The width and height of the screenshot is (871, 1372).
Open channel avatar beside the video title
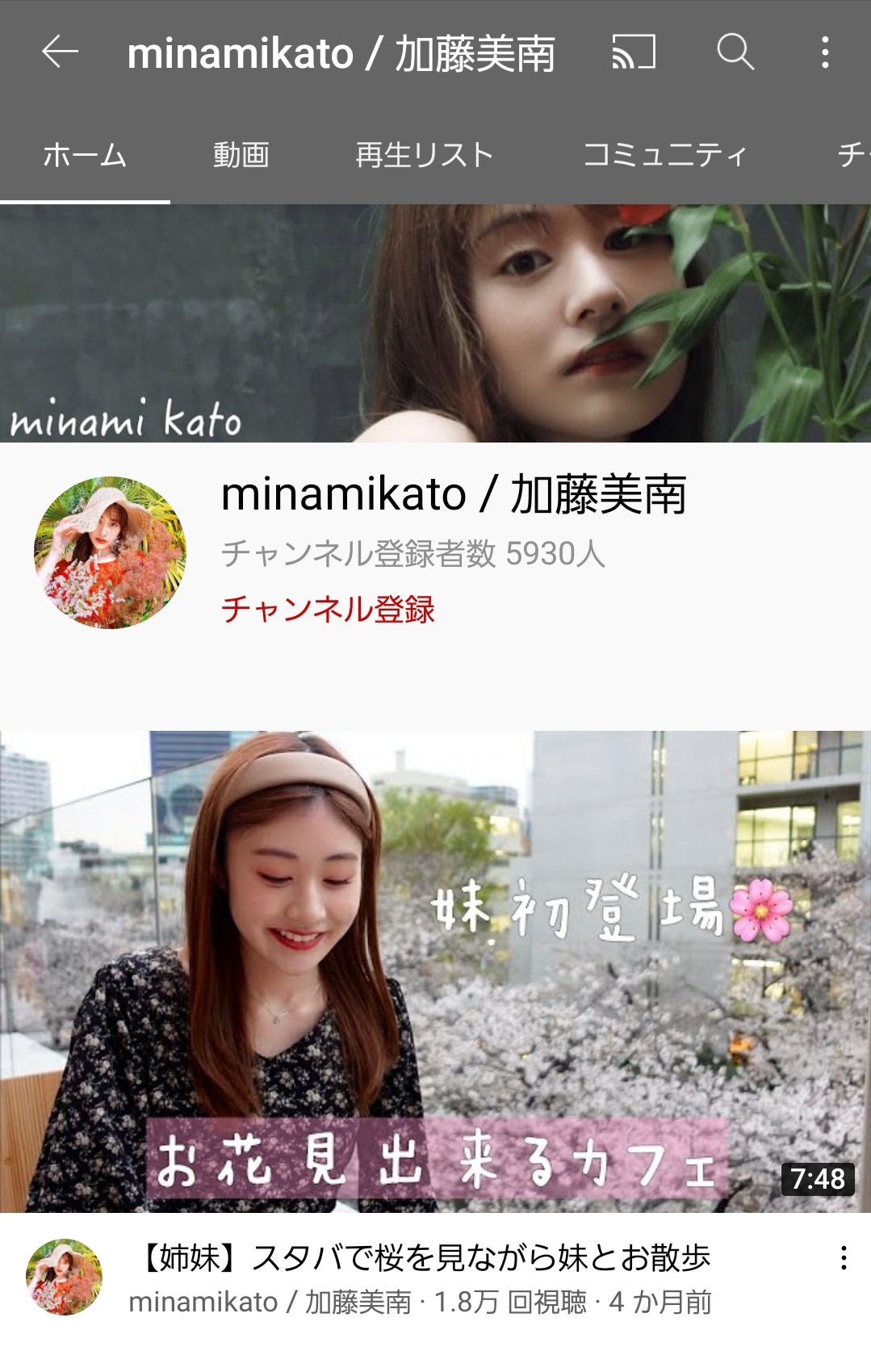pyautogui.click(x=65, y=1277)
